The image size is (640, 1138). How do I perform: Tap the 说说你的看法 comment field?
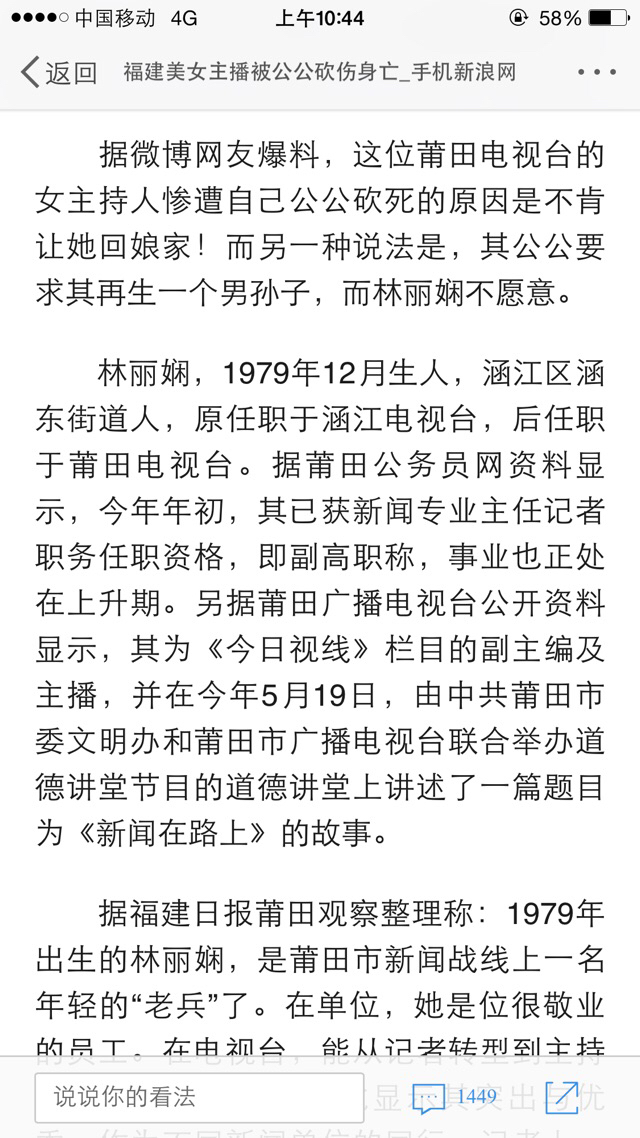coord(199,1097)
